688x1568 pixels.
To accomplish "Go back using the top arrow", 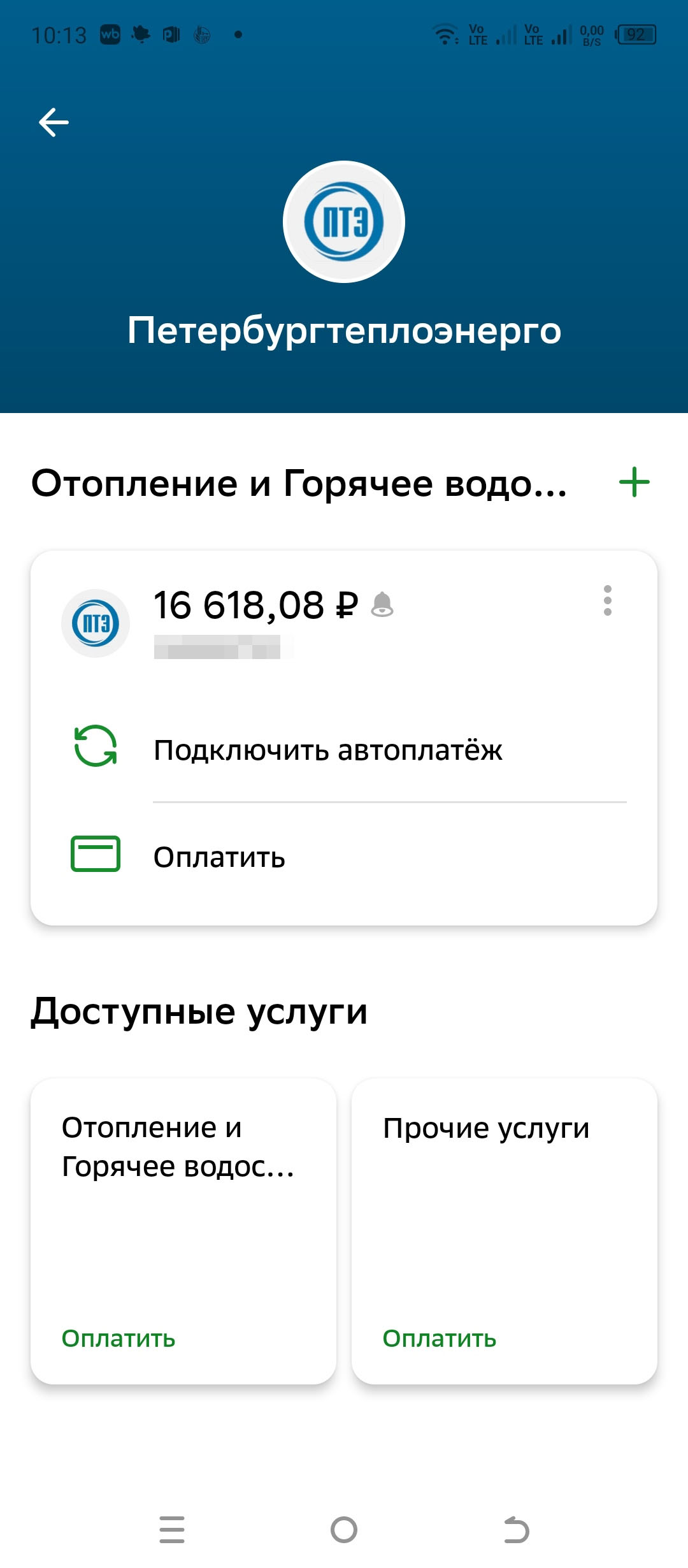I will pyautogui.click(x=54, y=122).
